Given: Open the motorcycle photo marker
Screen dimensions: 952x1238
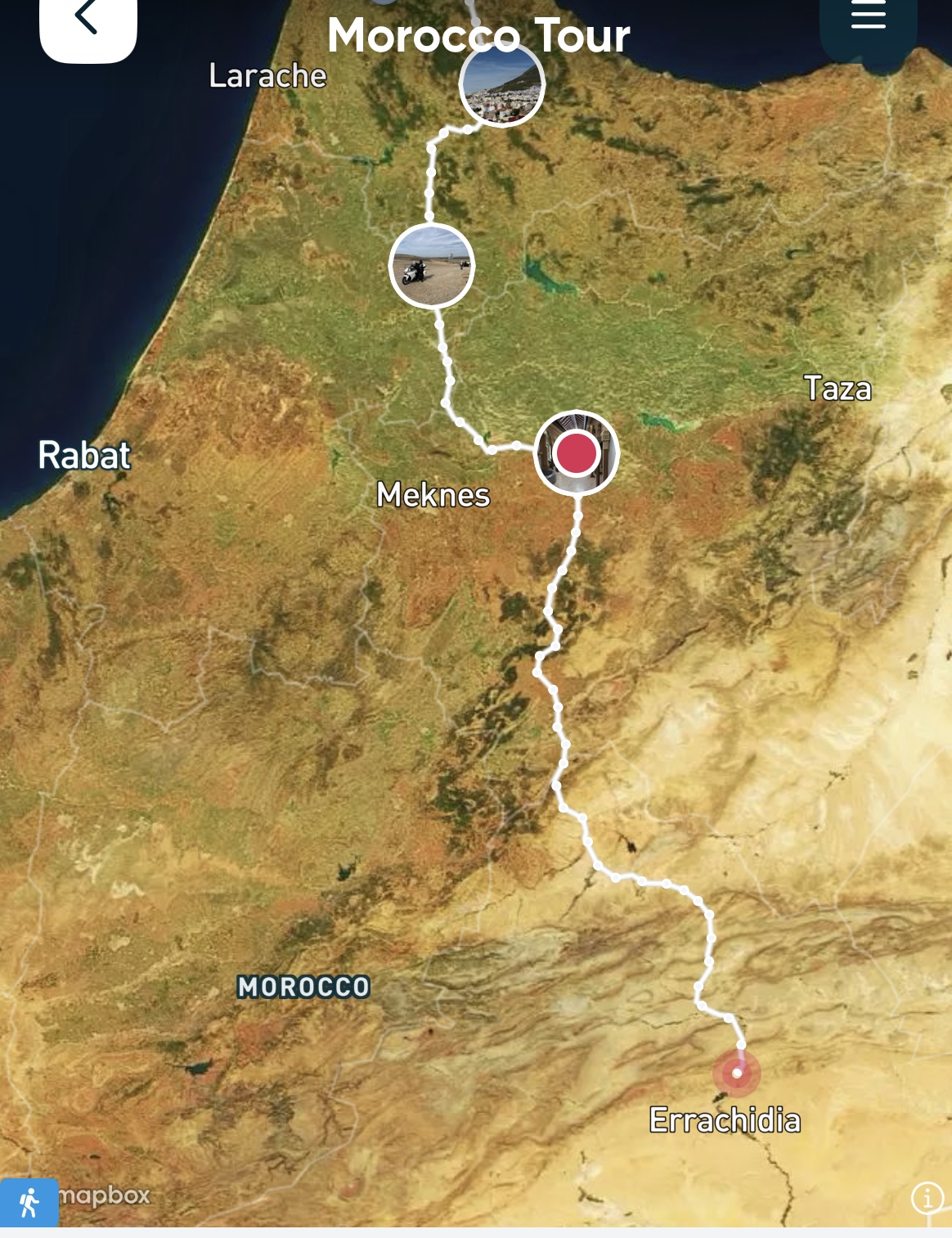Looking at the screenshot, I should pos(432,266).
